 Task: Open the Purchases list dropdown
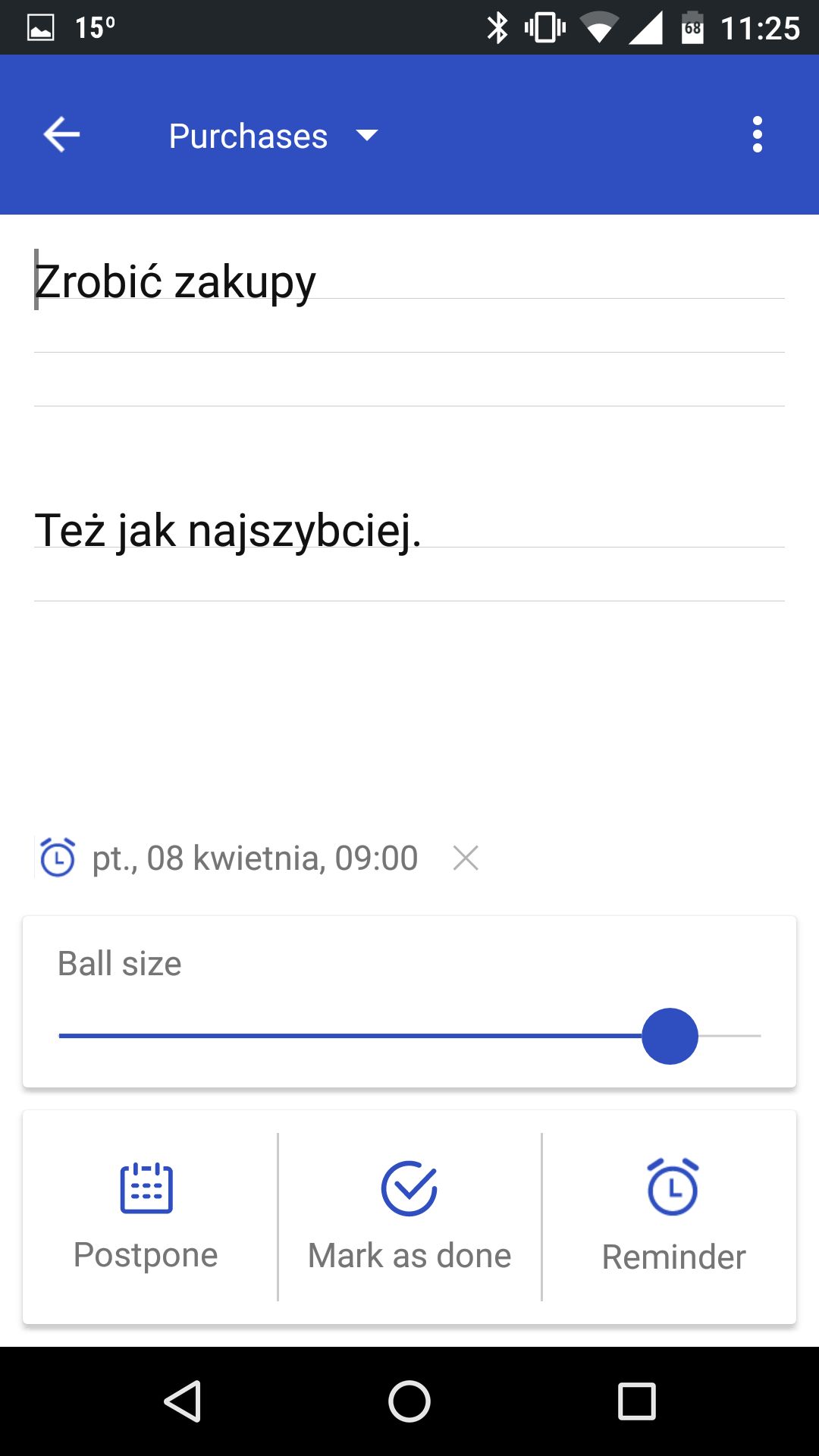click(273, 136)
